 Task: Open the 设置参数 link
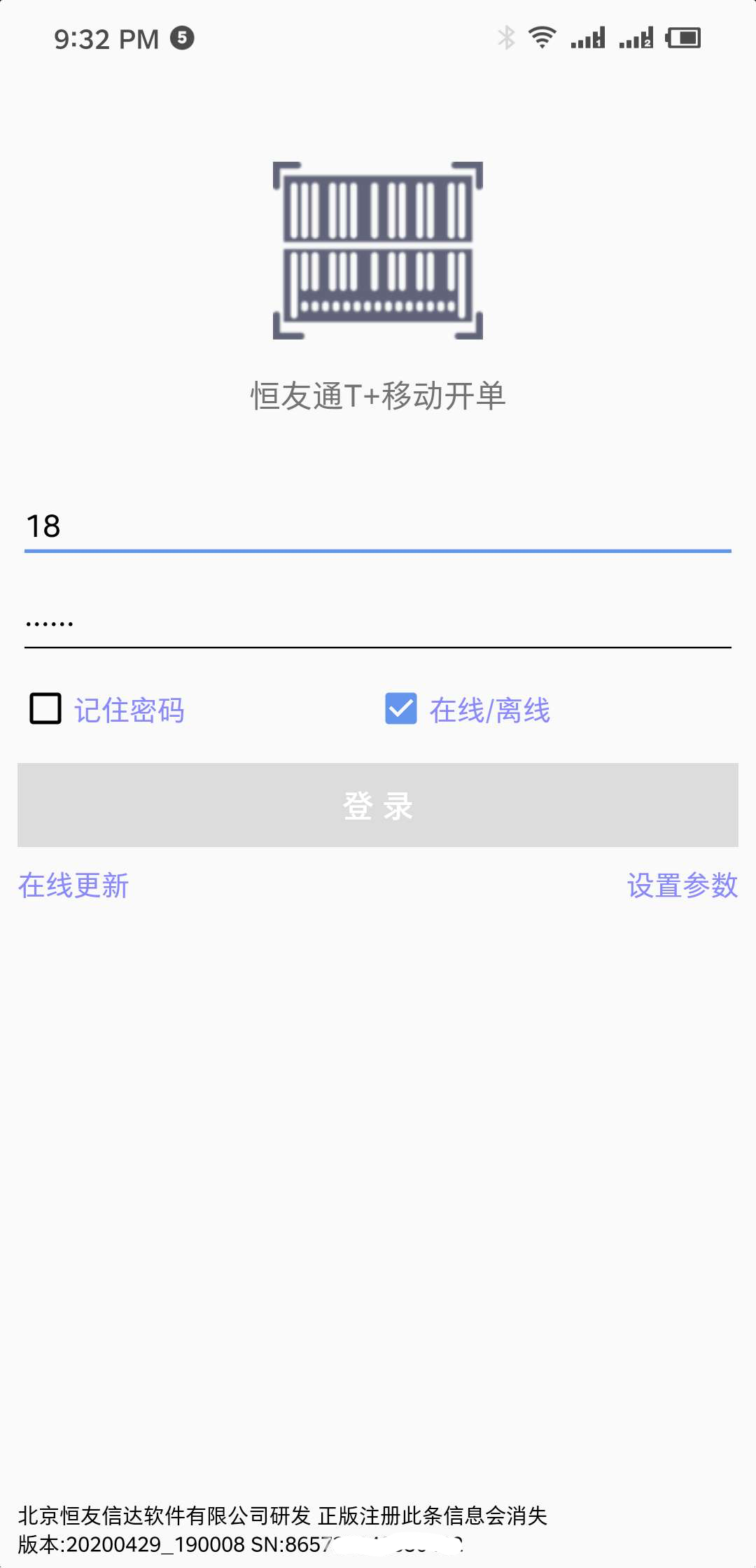(x=682, y=885)
